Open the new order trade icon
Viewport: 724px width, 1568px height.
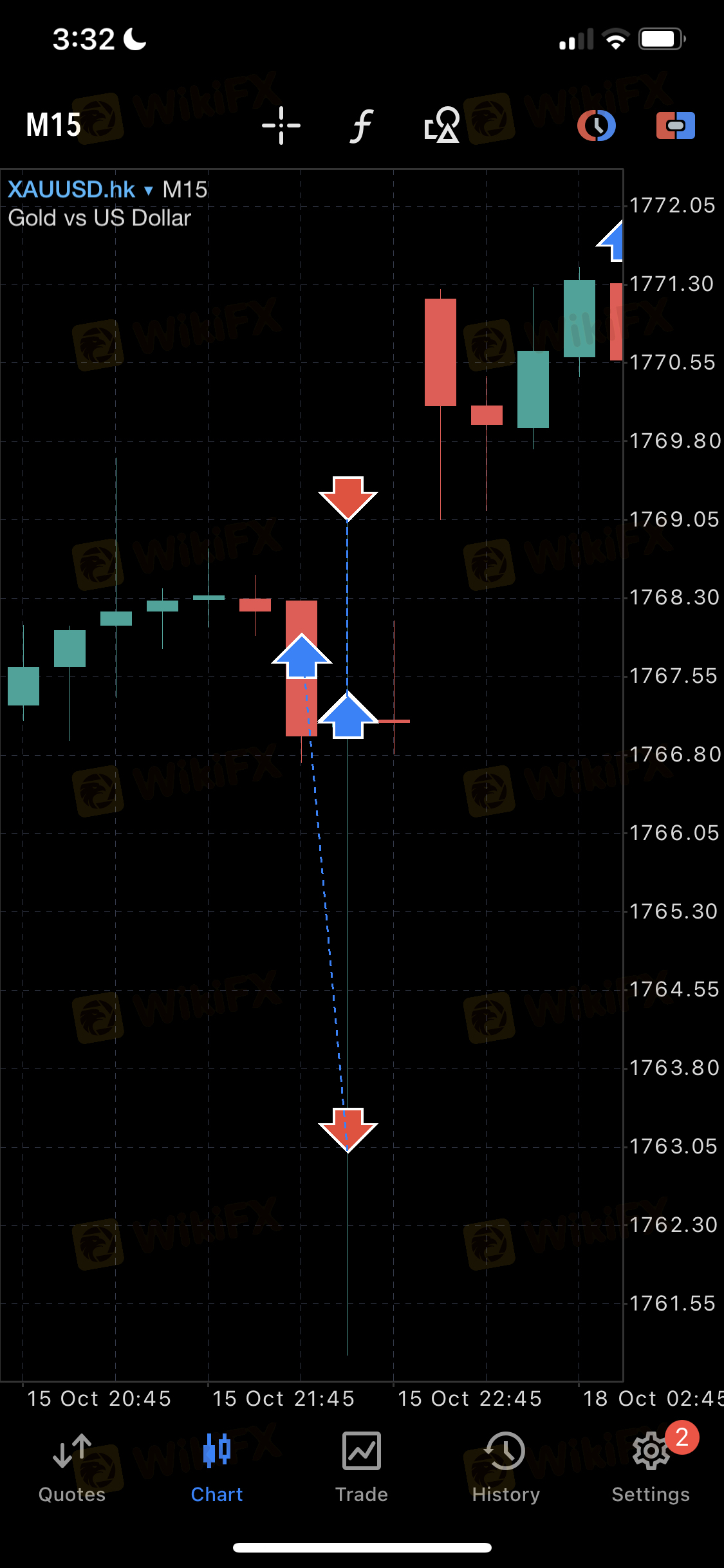pyautogui.click(x=676, y=126)
